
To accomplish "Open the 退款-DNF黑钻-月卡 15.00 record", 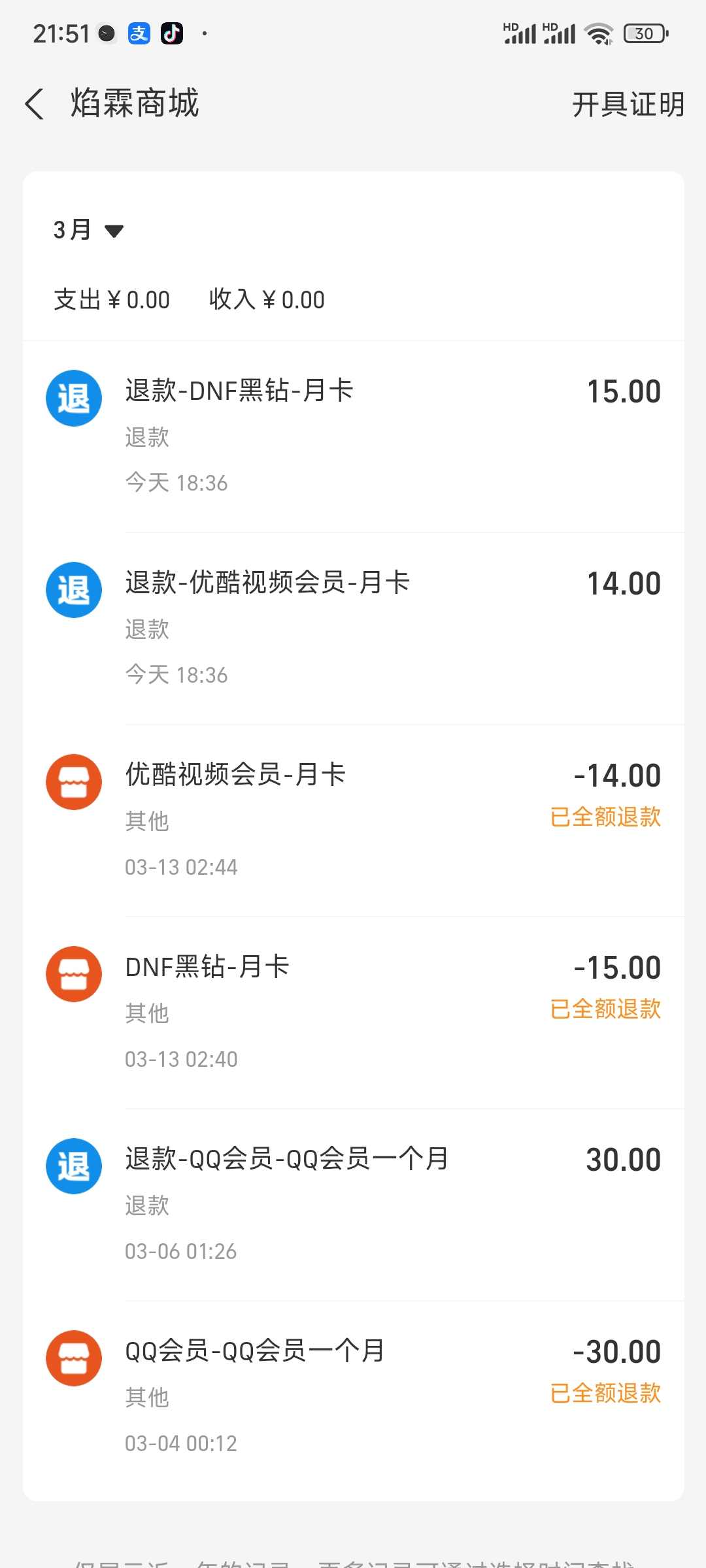I will click(x=354, y=436).
